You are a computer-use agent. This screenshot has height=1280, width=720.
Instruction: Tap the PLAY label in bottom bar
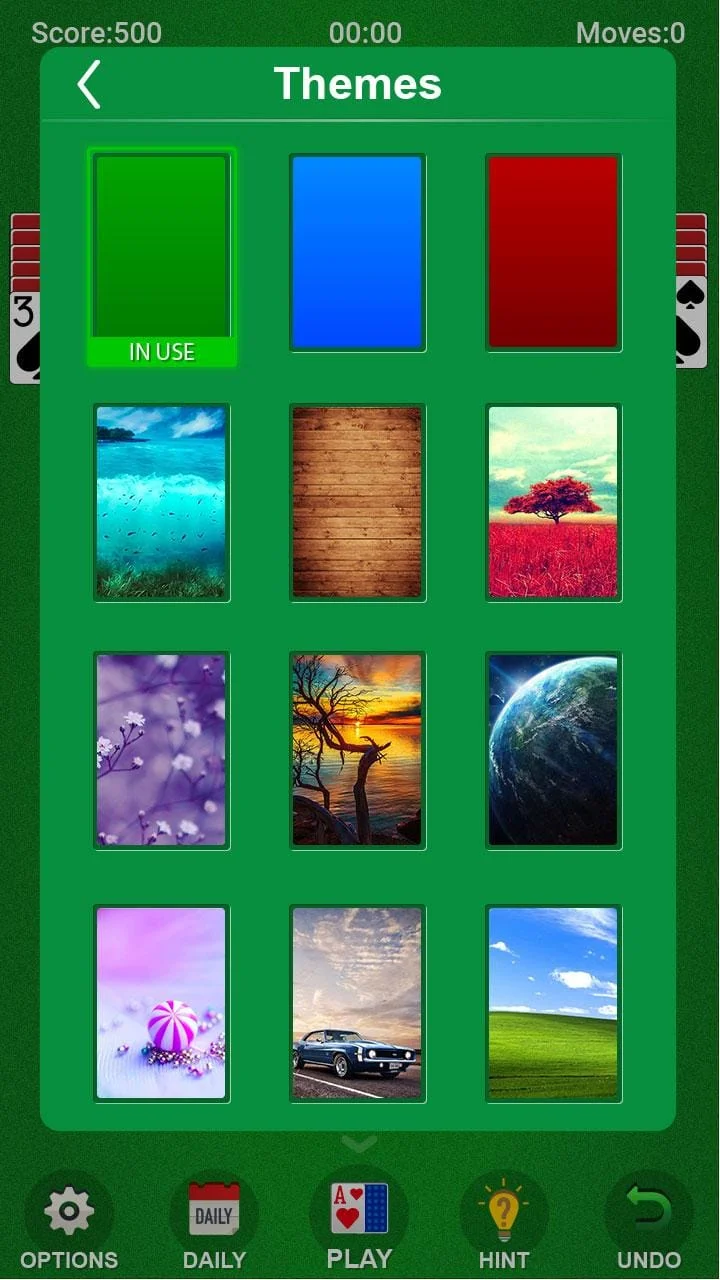(x=358, y=1258)
